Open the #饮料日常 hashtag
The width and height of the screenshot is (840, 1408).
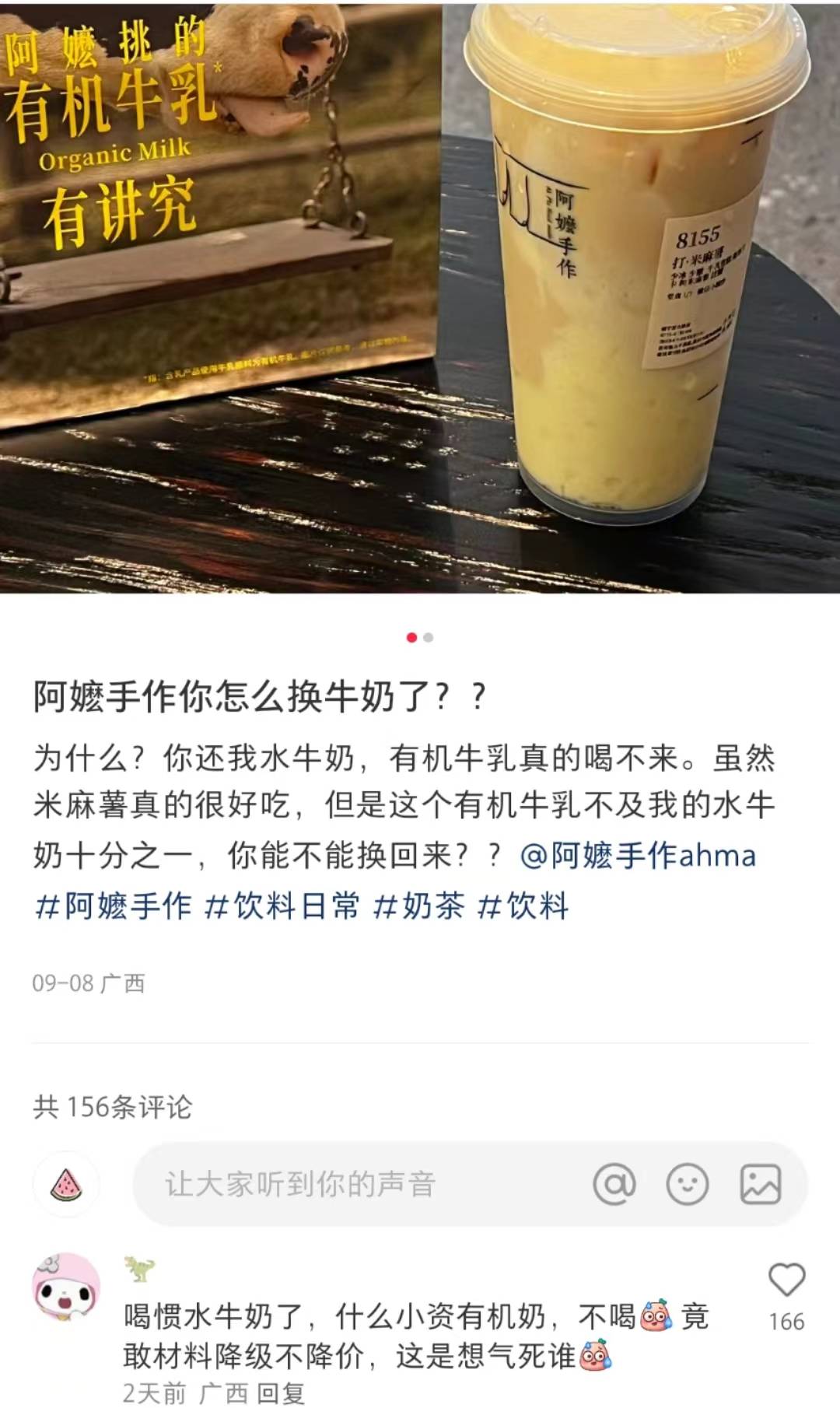coord(282,906)
